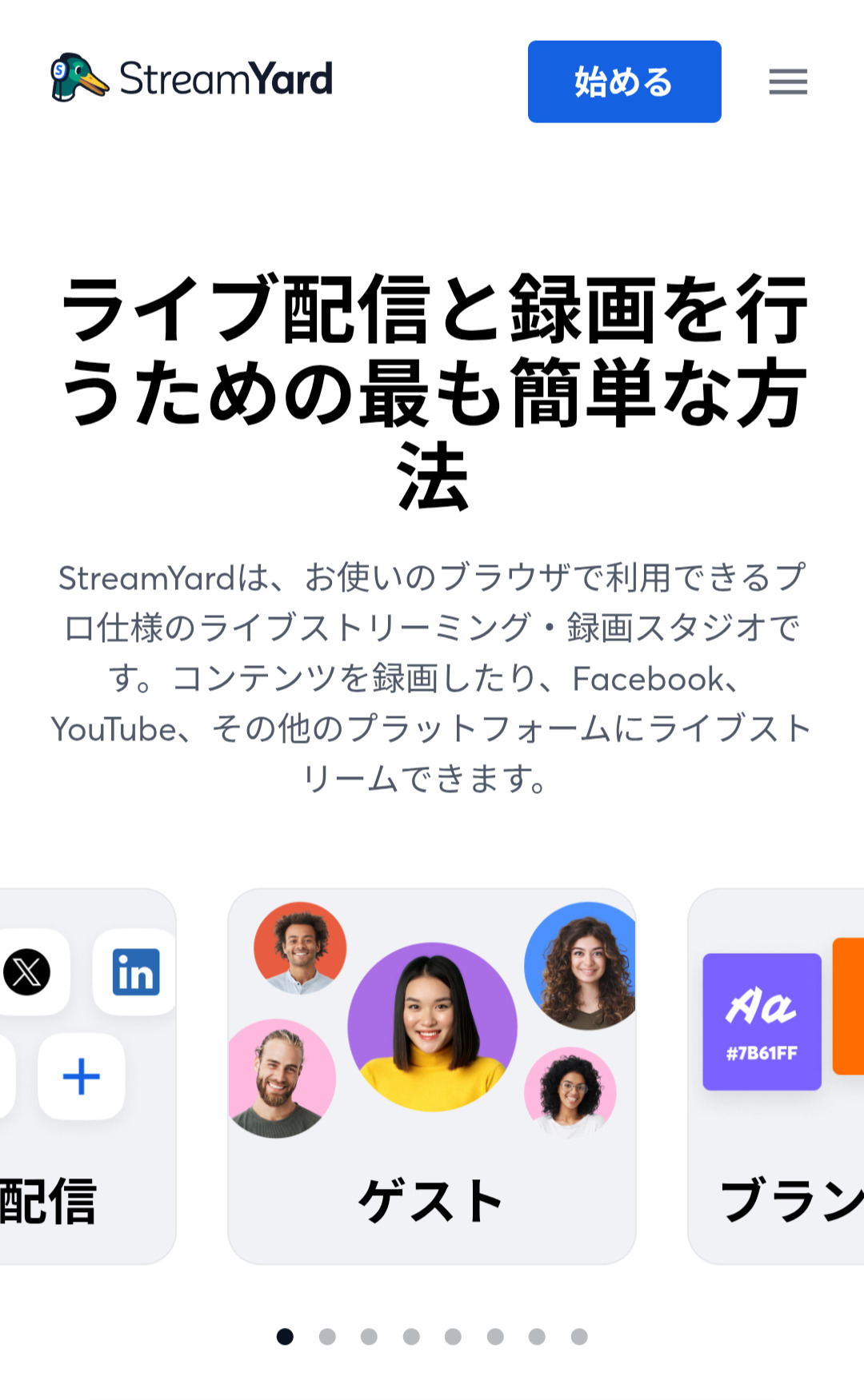
Task: Open the hamburger menu
Action: 788,82
